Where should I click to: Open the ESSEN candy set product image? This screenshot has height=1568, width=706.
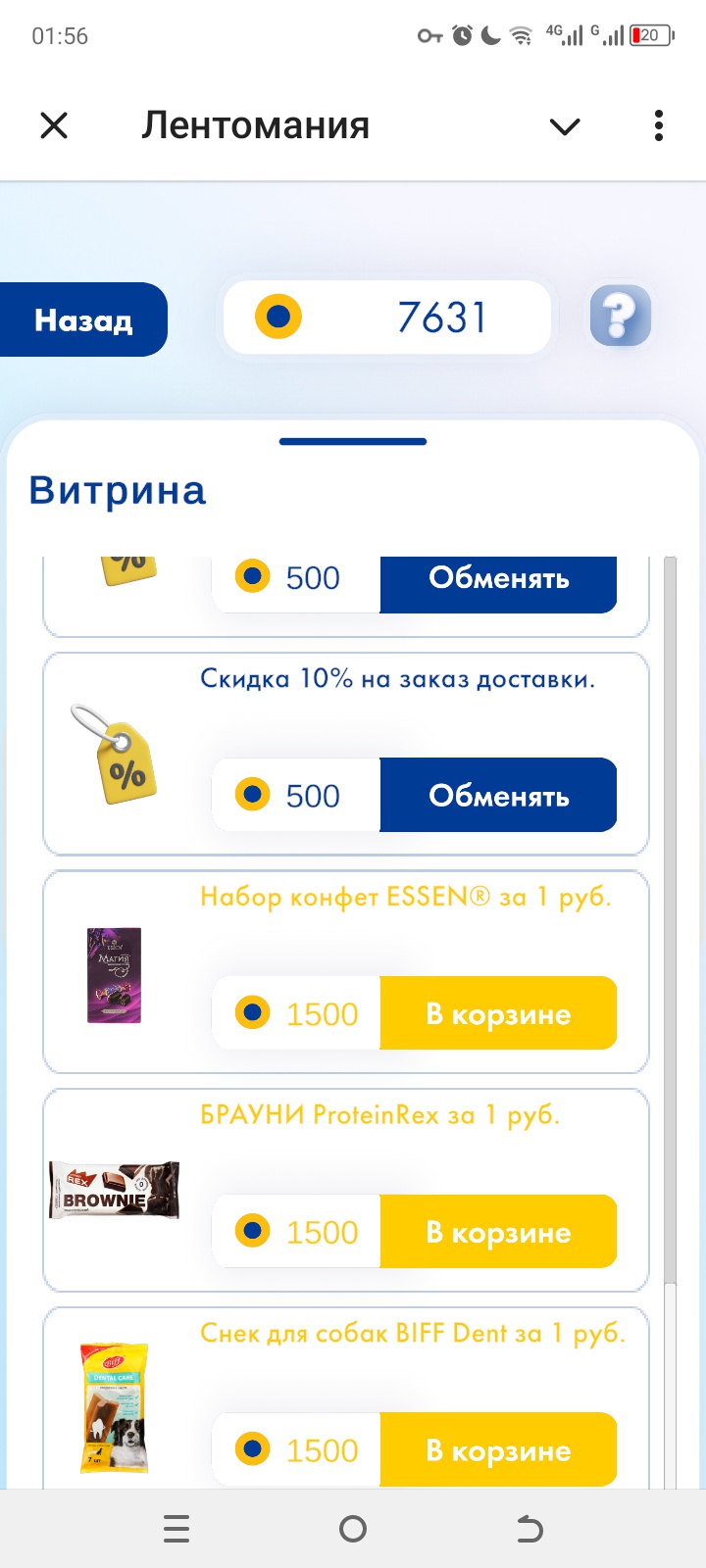point(114,975)
